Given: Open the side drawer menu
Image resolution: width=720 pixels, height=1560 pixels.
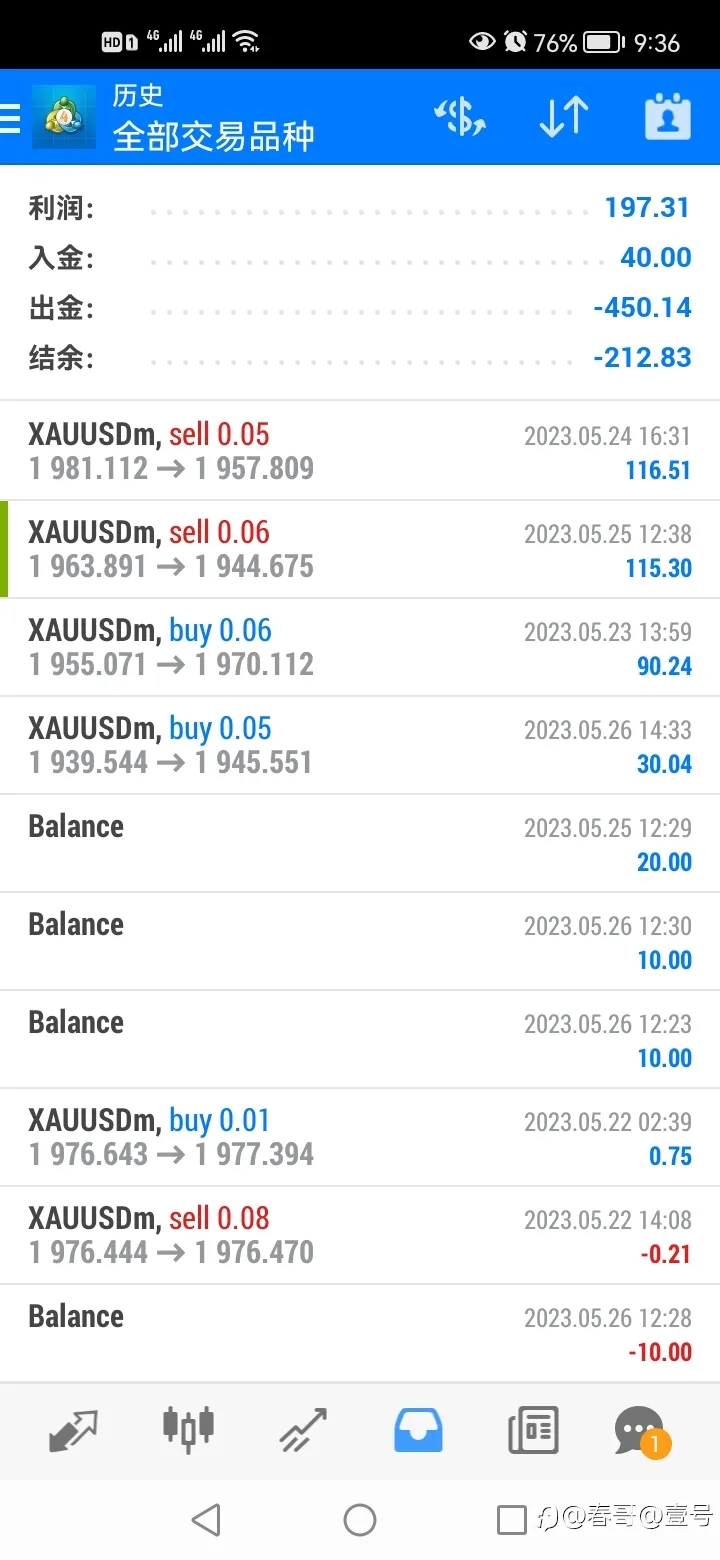Looking at the screenshot, I should pyautogui.click(x=10, y=118).
